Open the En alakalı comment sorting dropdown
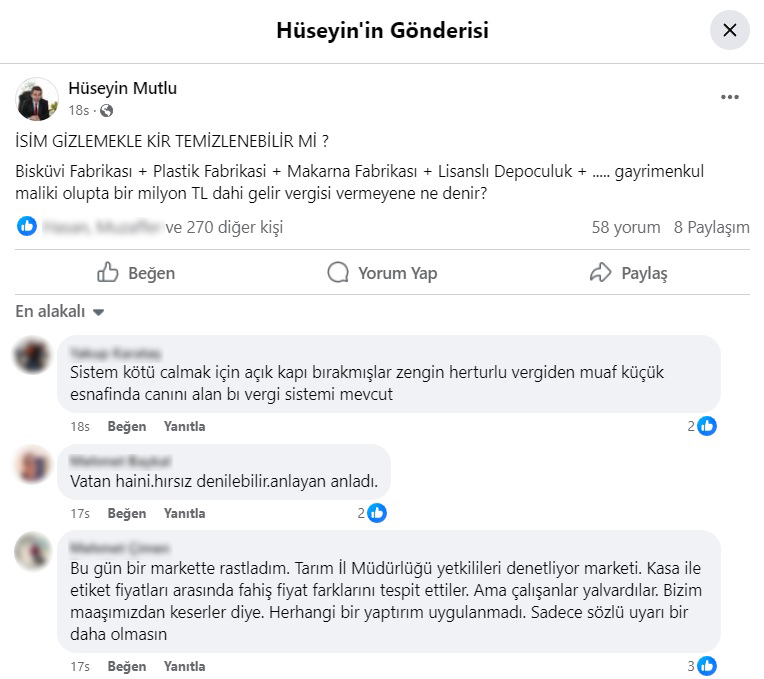Screen dimensions: 764x679 [60, 312]
